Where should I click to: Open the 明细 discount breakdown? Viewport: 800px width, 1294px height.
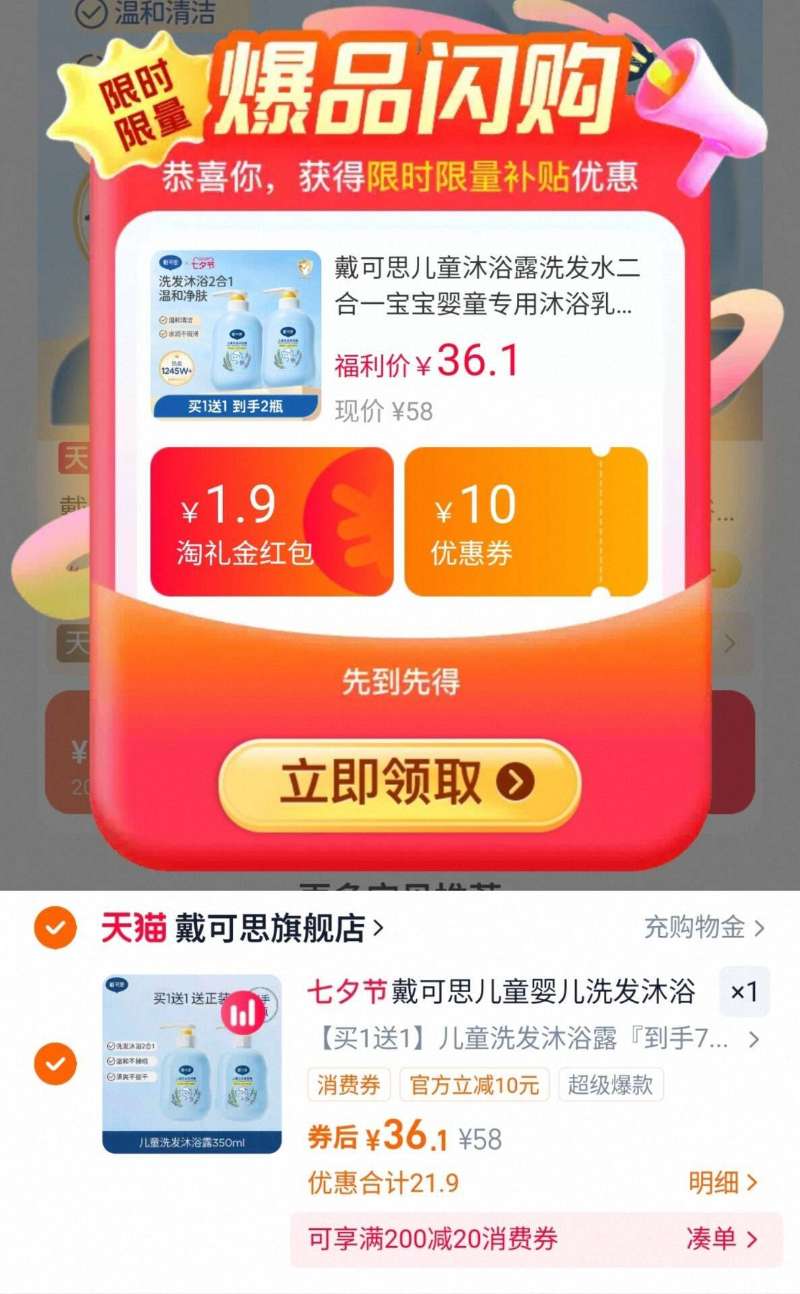coord(716,1182)
